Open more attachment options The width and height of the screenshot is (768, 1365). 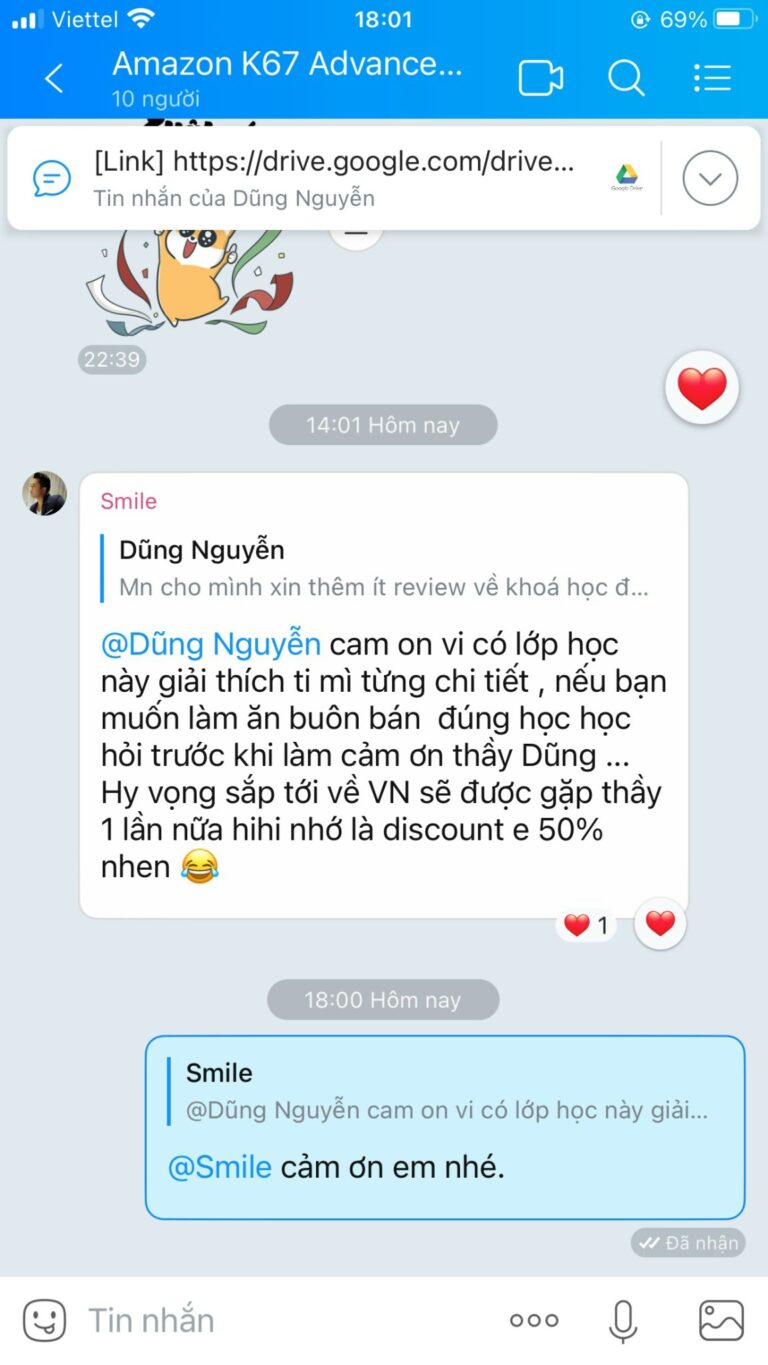[x=533, y=1320]
